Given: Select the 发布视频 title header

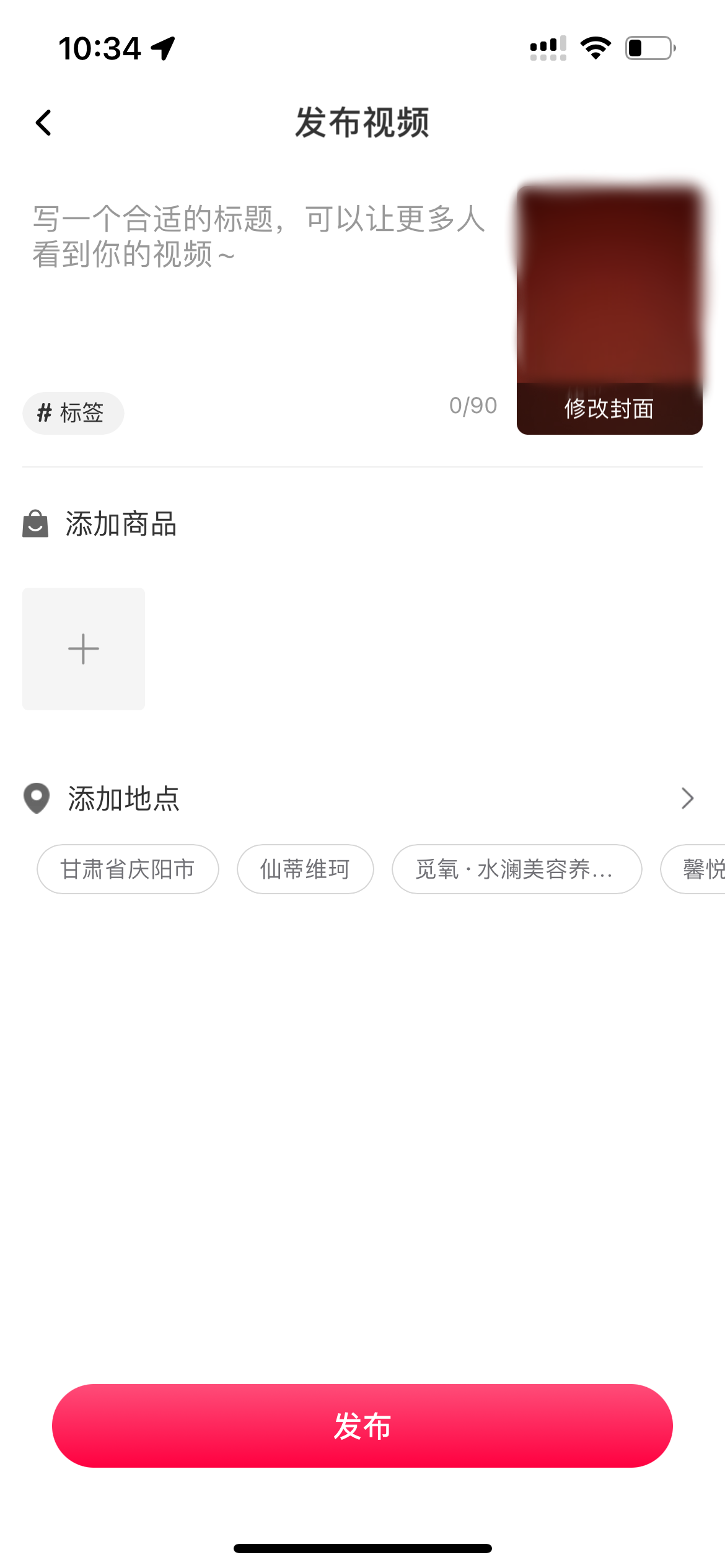Looking at the screenshot, I should click(x=362, y=123).
